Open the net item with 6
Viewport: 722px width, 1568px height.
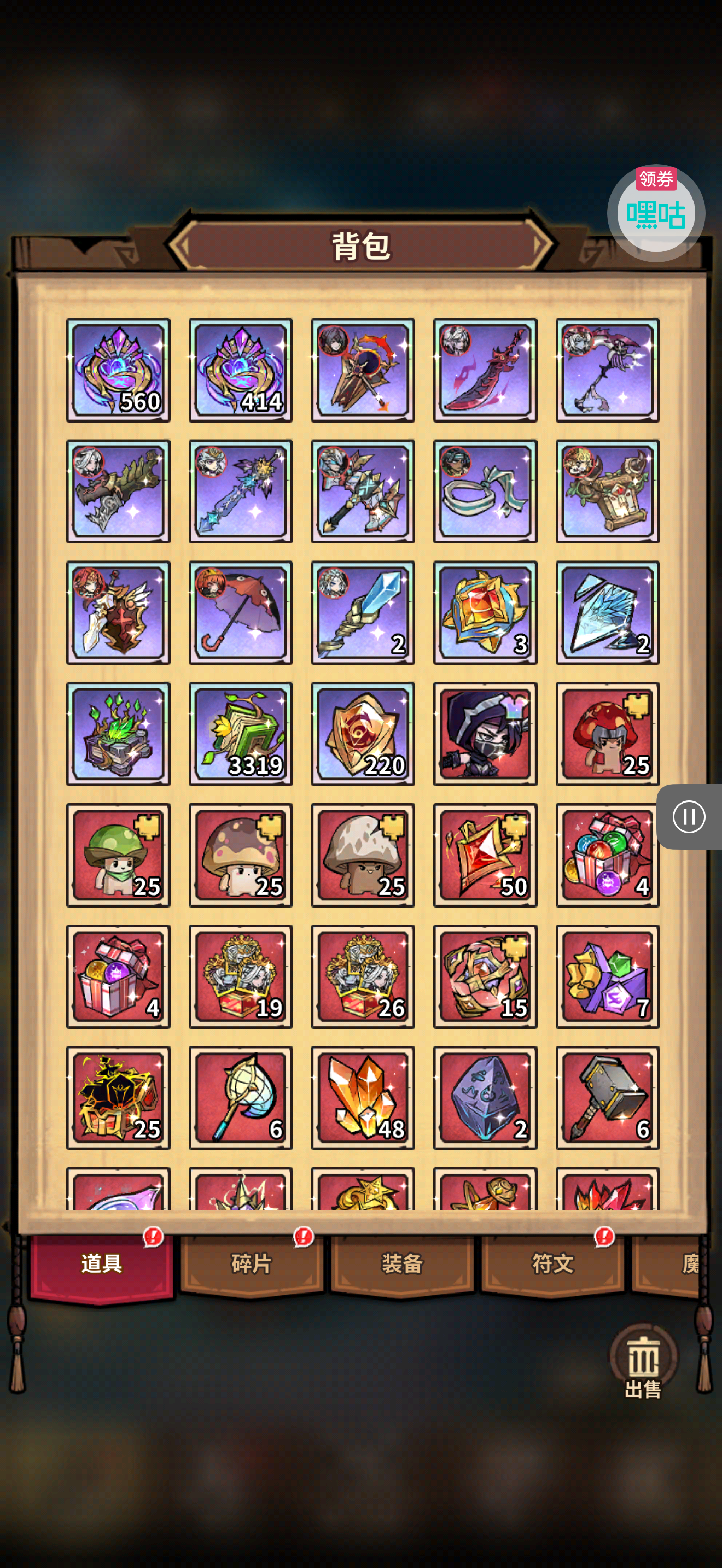(241, 1098)
